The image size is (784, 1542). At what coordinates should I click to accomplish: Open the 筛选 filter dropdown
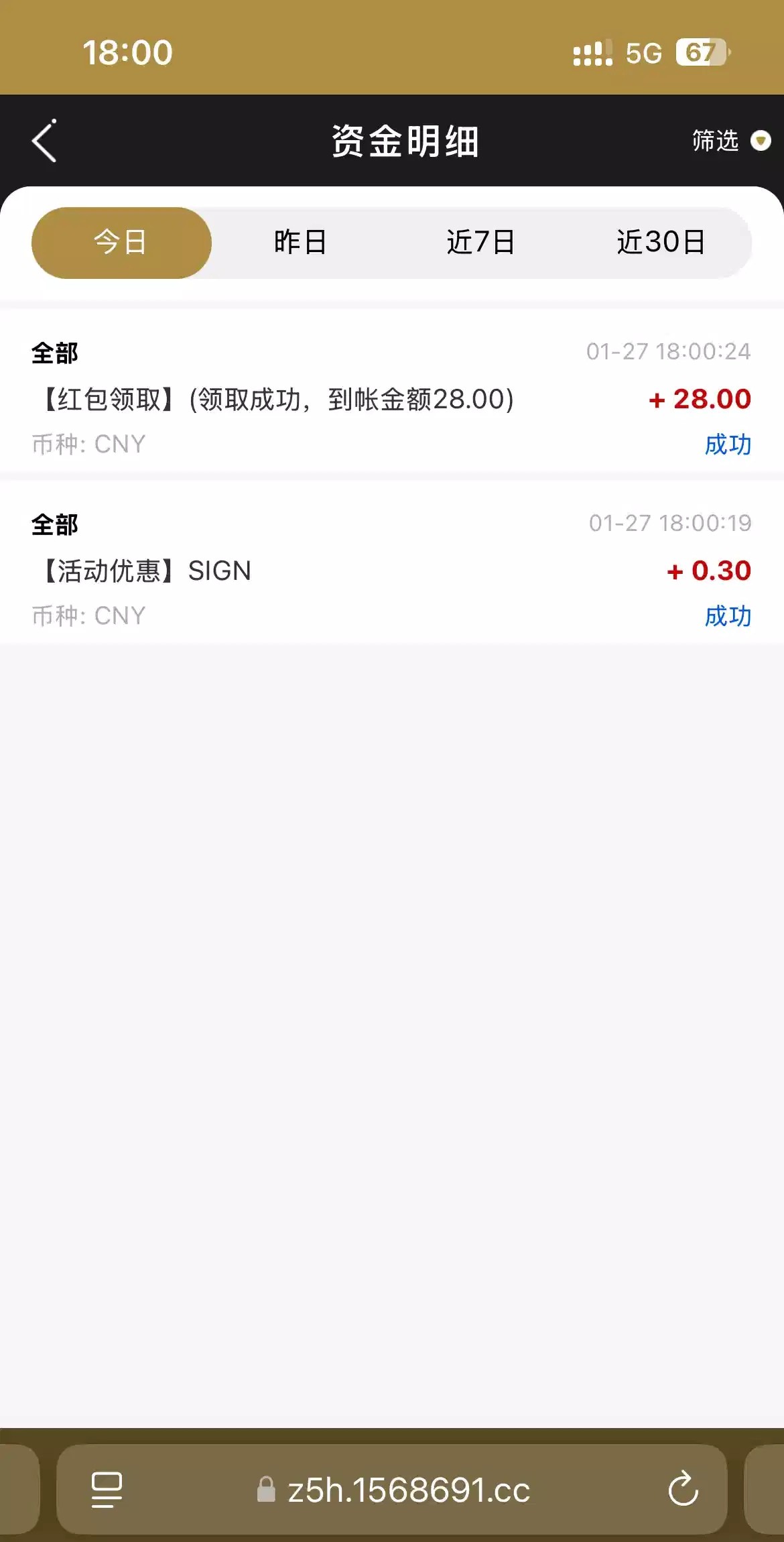[x=730, y=141]
